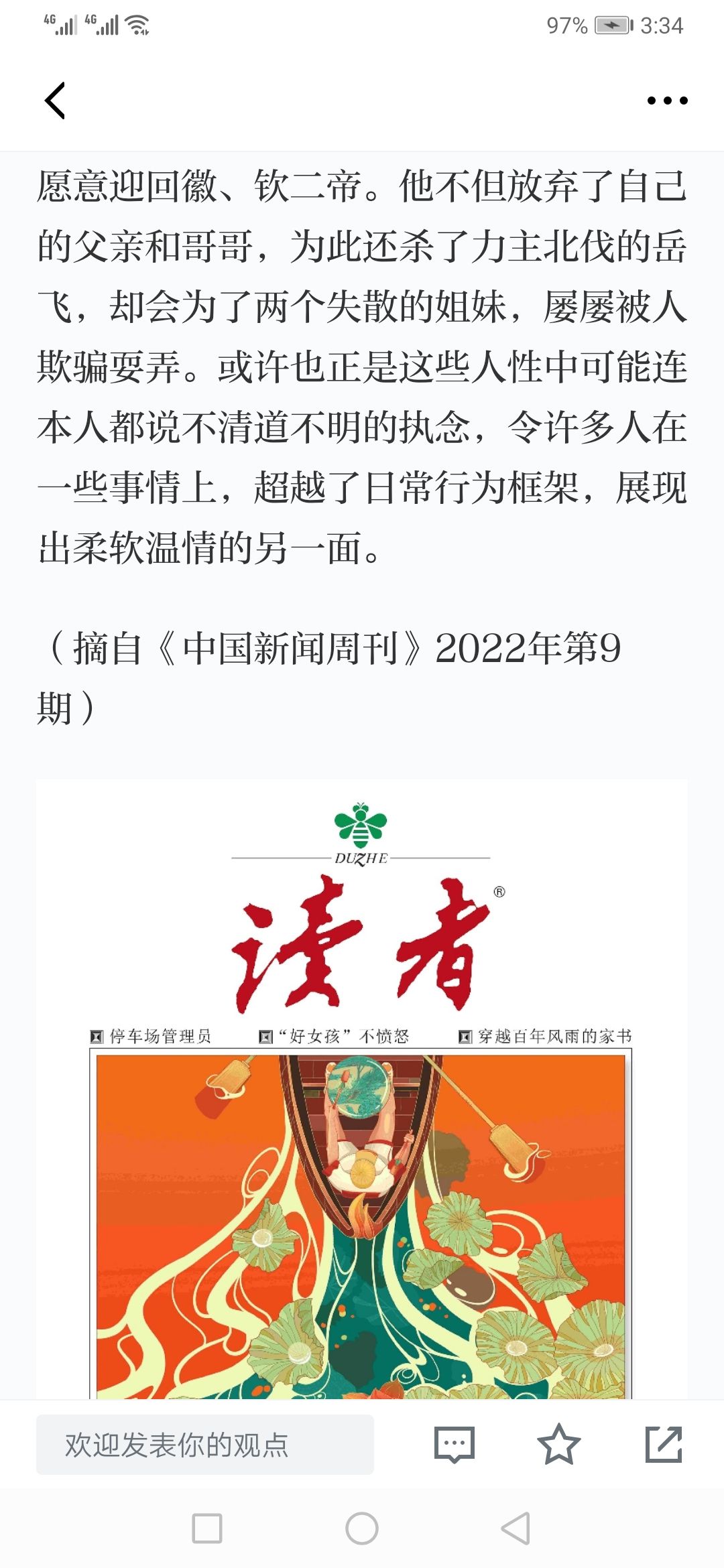
Task: Share the article via the share icon
Action: pos(664,1444)
